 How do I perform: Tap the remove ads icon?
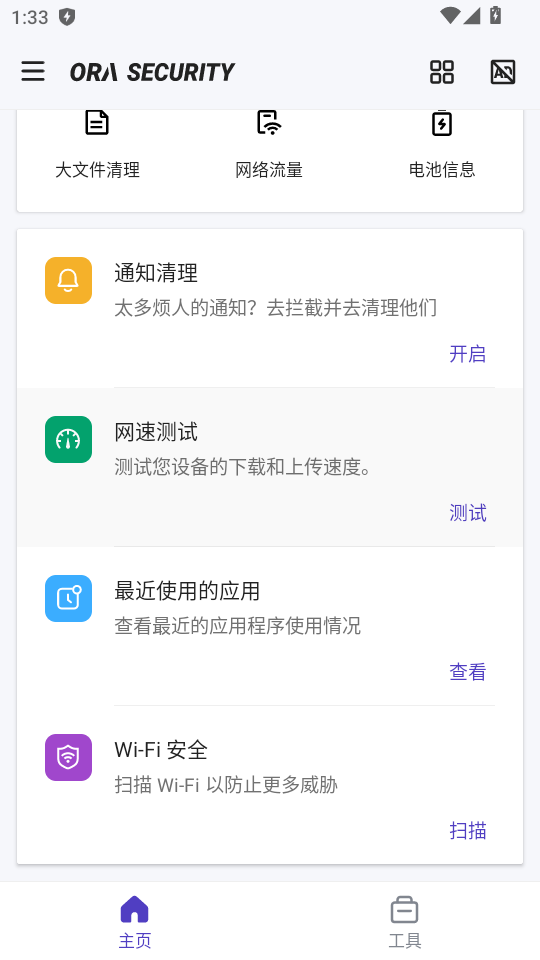click(x=503, y=72)
